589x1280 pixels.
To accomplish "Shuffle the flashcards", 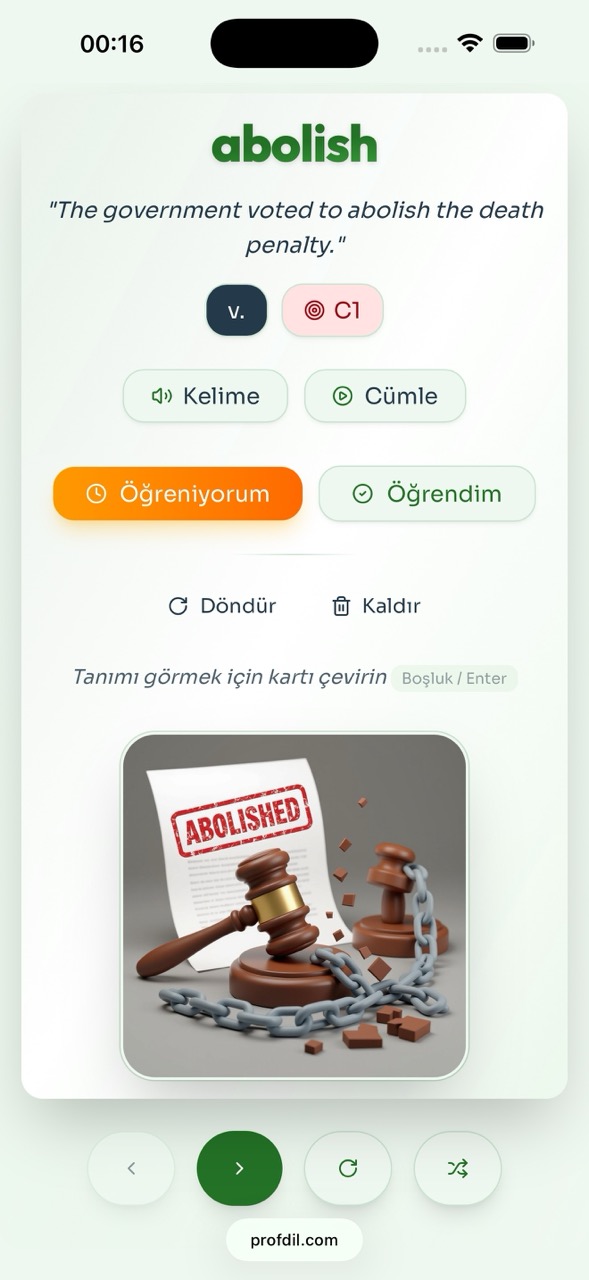I will tap(457, 1168).
